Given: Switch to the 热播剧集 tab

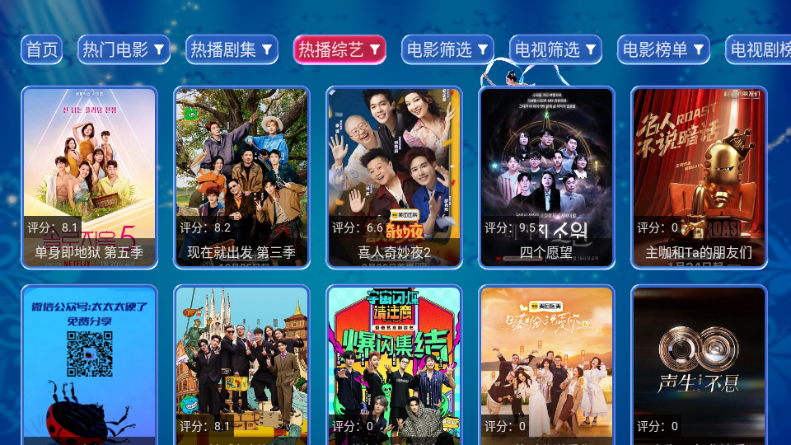Looking at the screenshot, I should [231, 49].
